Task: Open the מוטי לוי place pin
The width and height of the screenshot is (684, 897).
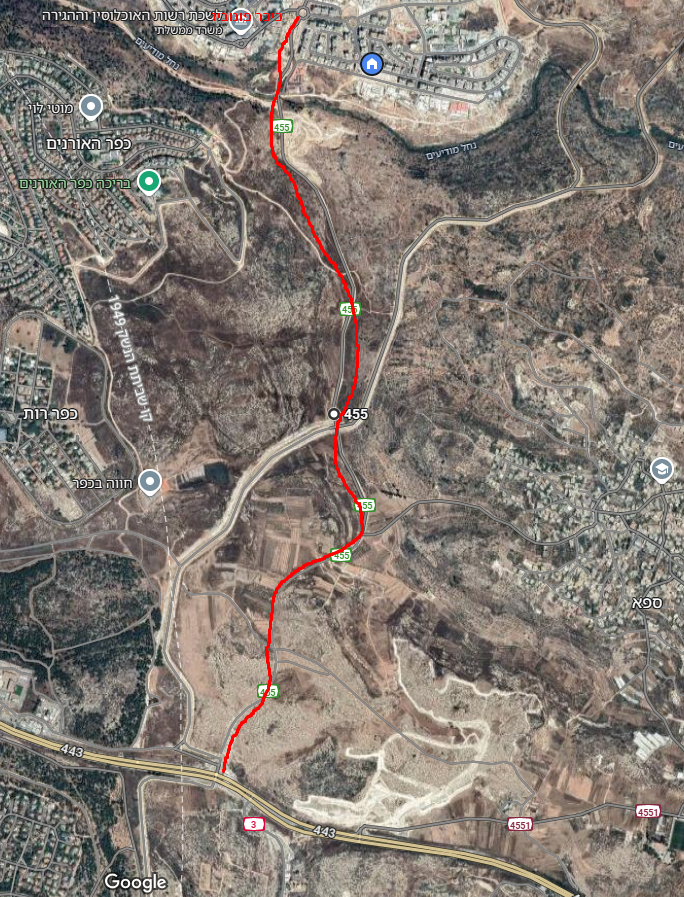Action: point(92,106)
